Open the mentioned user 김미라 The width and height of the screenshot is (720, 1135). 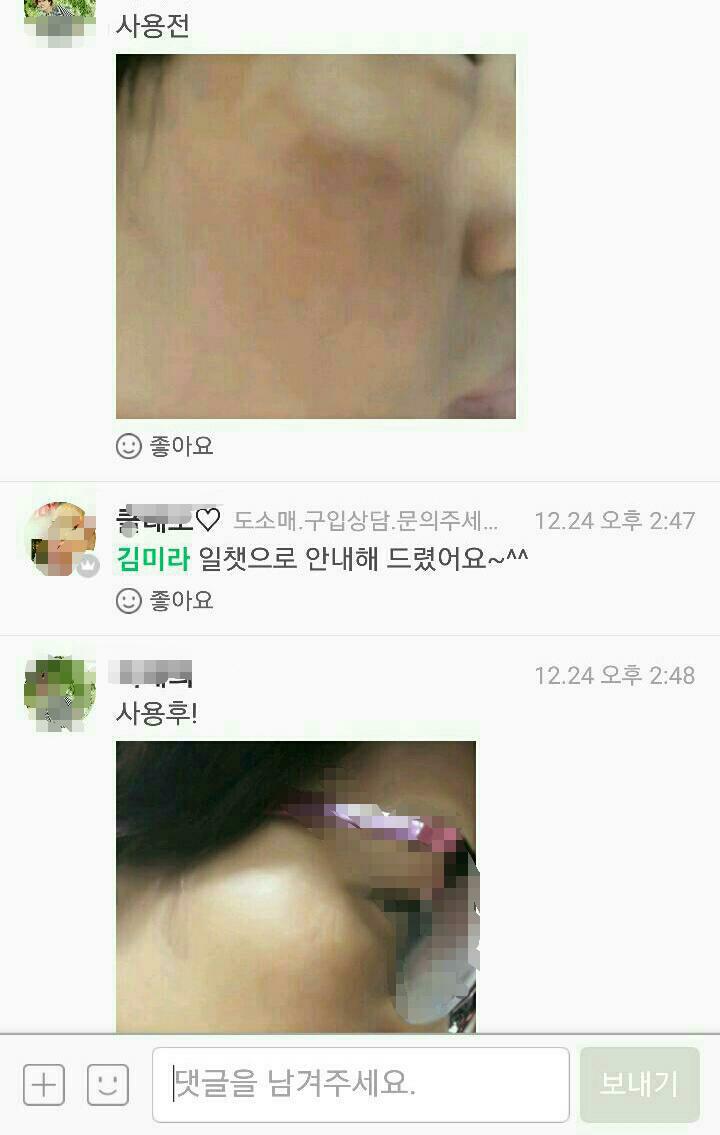pyautogui.click(x=153, y=559)
